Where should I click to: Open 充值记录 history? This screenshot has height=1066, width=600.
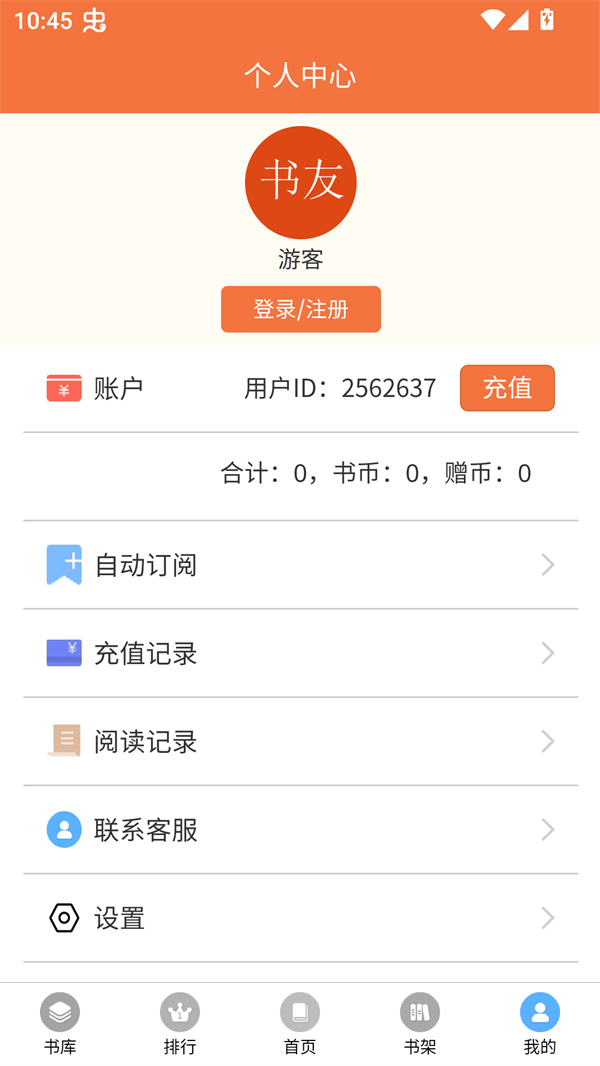point(300,653)
